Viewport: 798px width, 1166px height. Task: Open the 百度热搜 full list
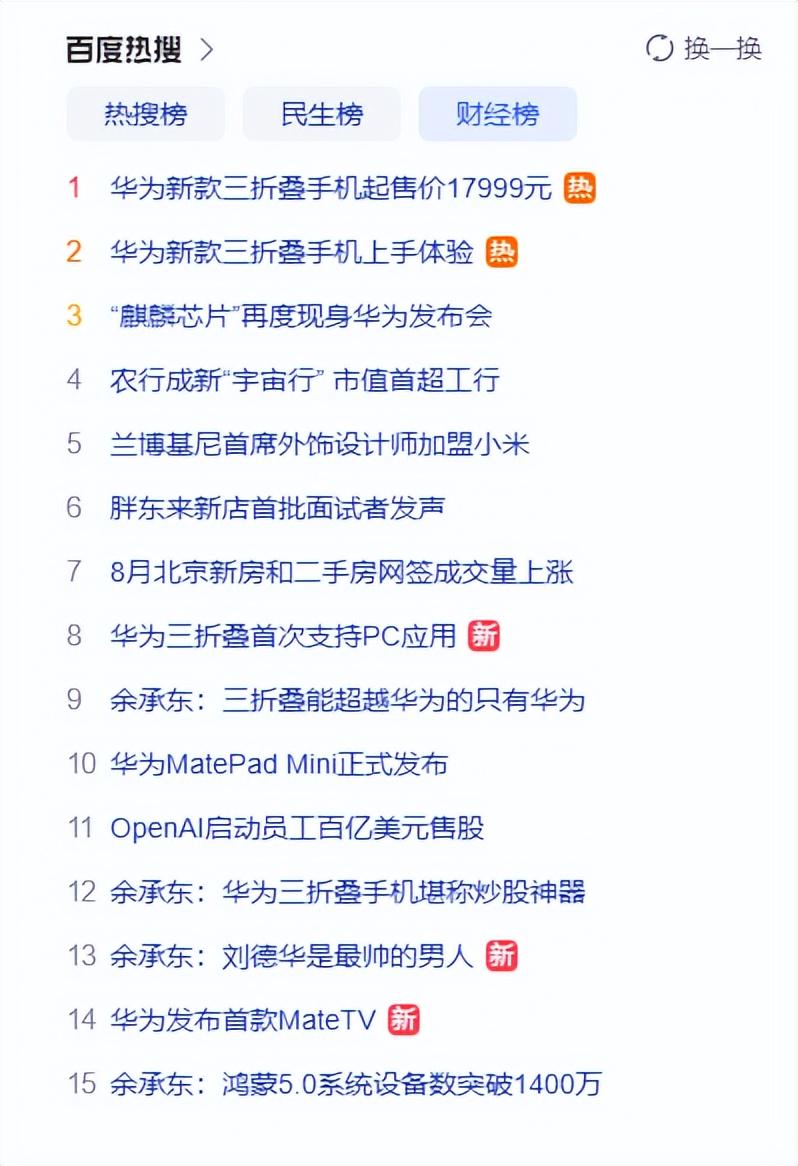click(x=140, y=49)
